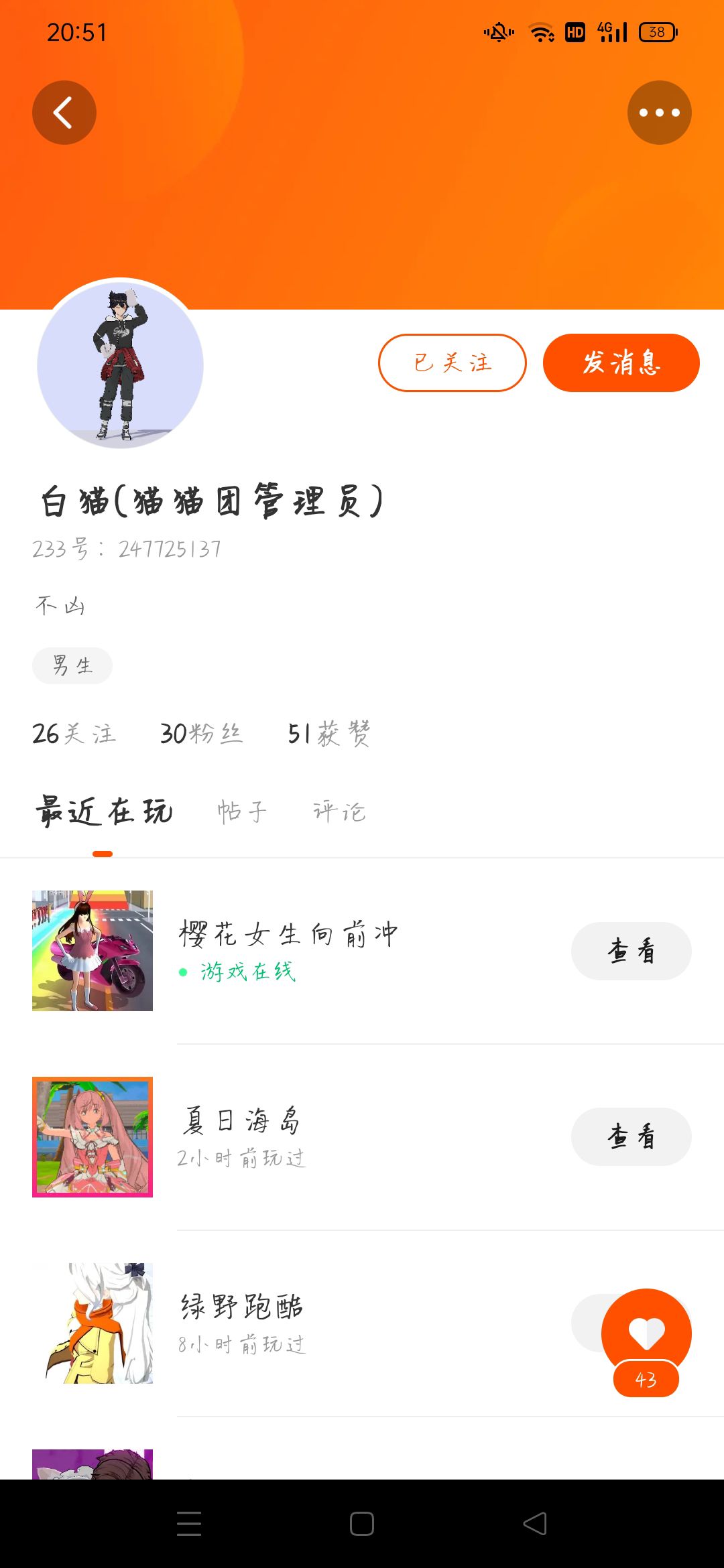The width and height of the screenshot is (724, 1568).
Task: Open the 夏日海岛 game thumbnail
Action: [93, 1136]
